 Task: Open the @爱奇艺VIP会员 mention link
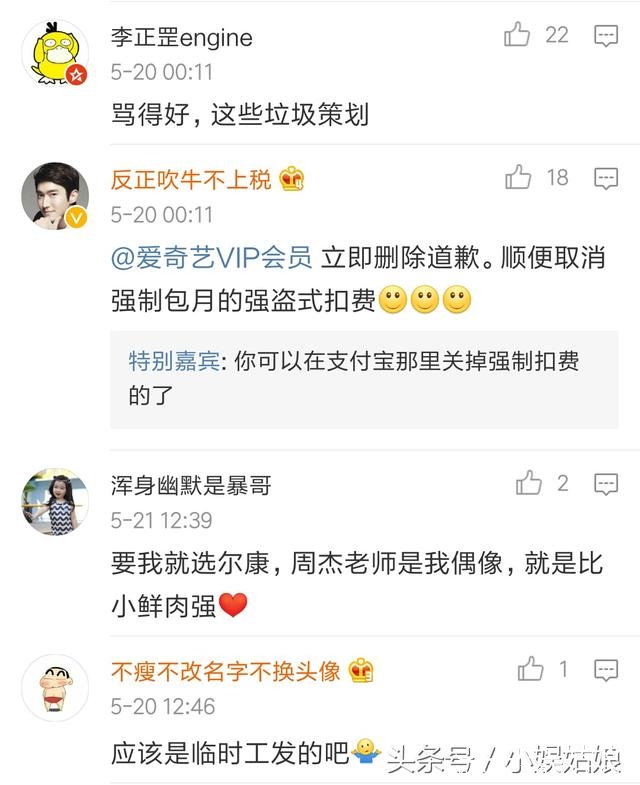(x=212, y=258)
